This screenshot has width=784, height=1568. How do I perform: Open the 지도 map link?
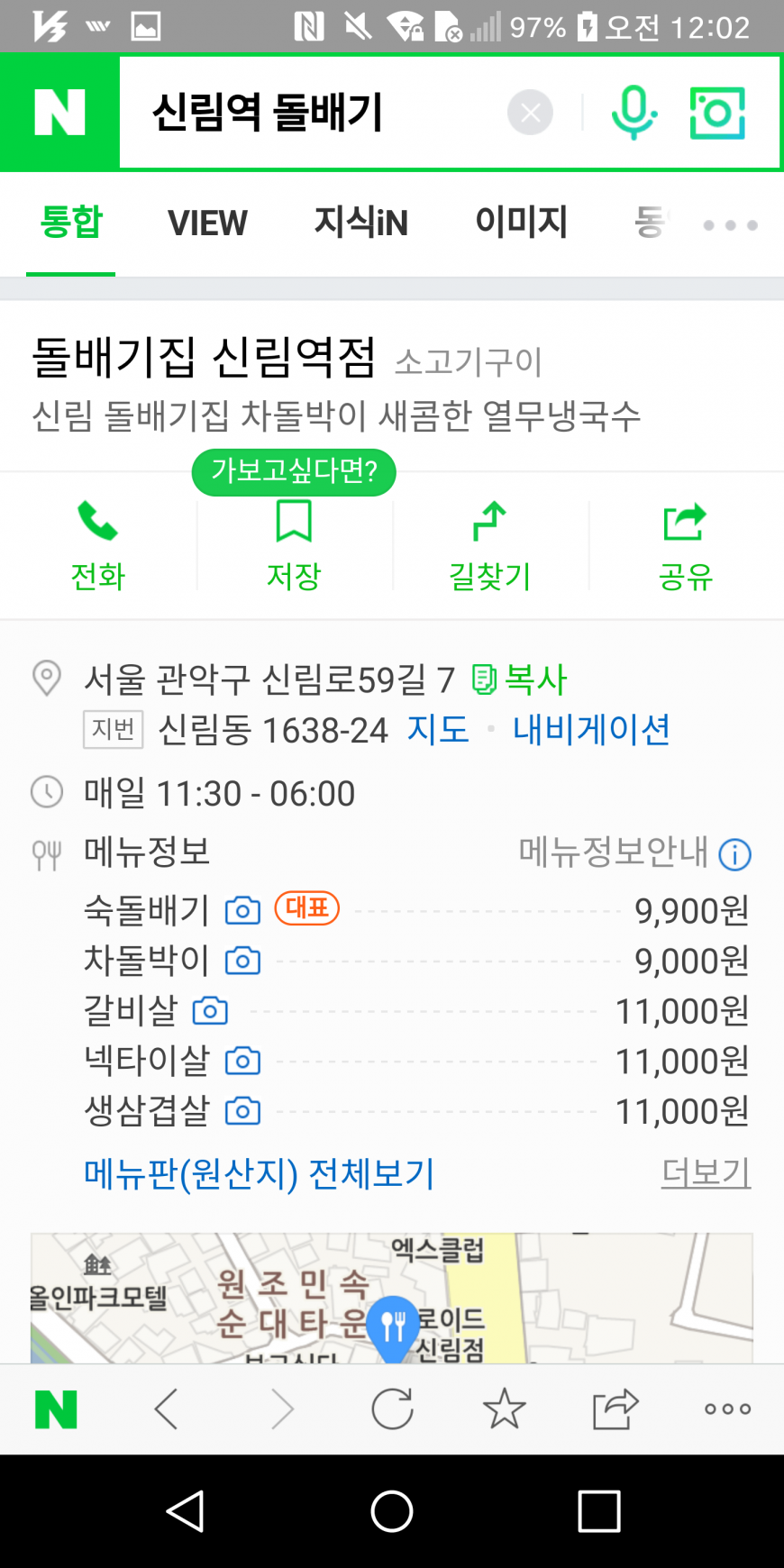[438, 729]
